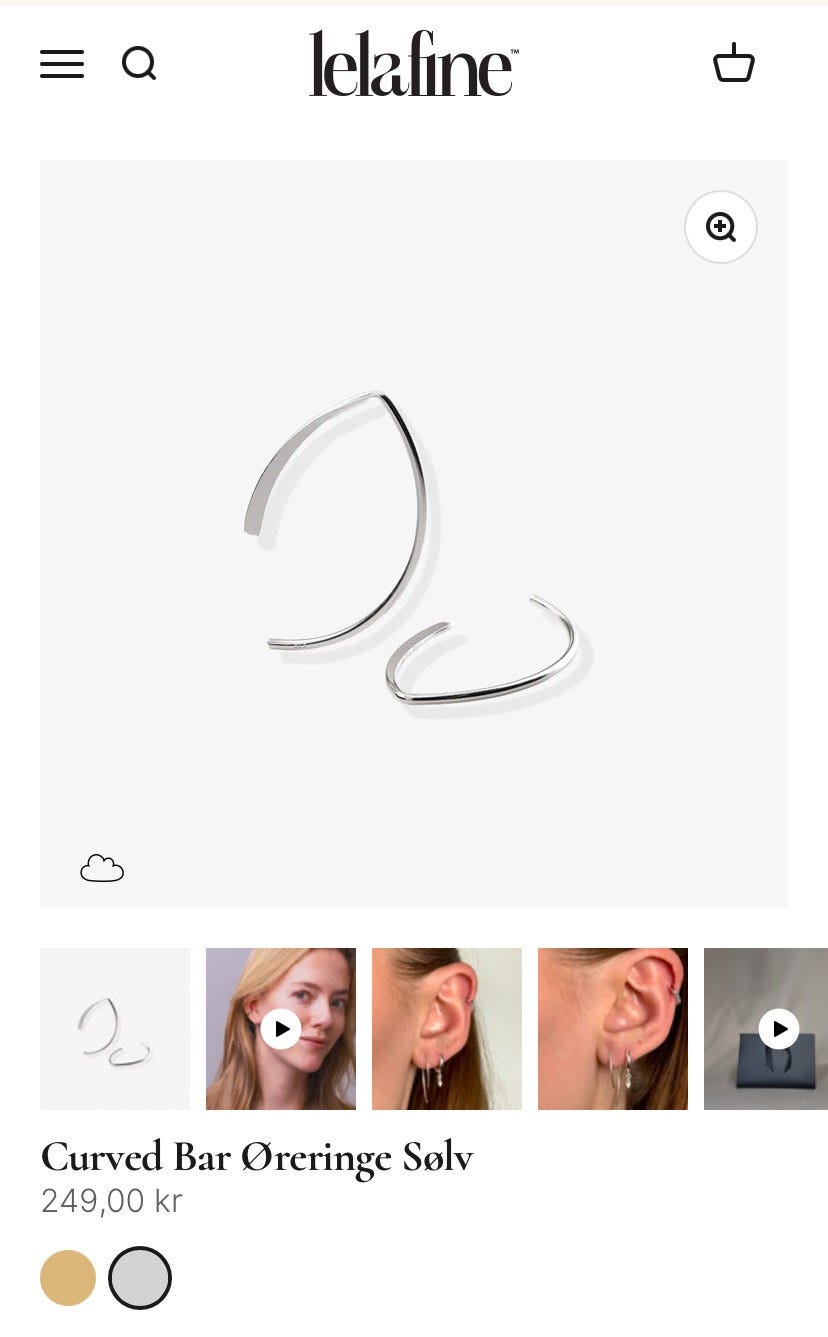This screenshot has width=828, height=1337.
Task: Open the search icon
Action: 139,64
